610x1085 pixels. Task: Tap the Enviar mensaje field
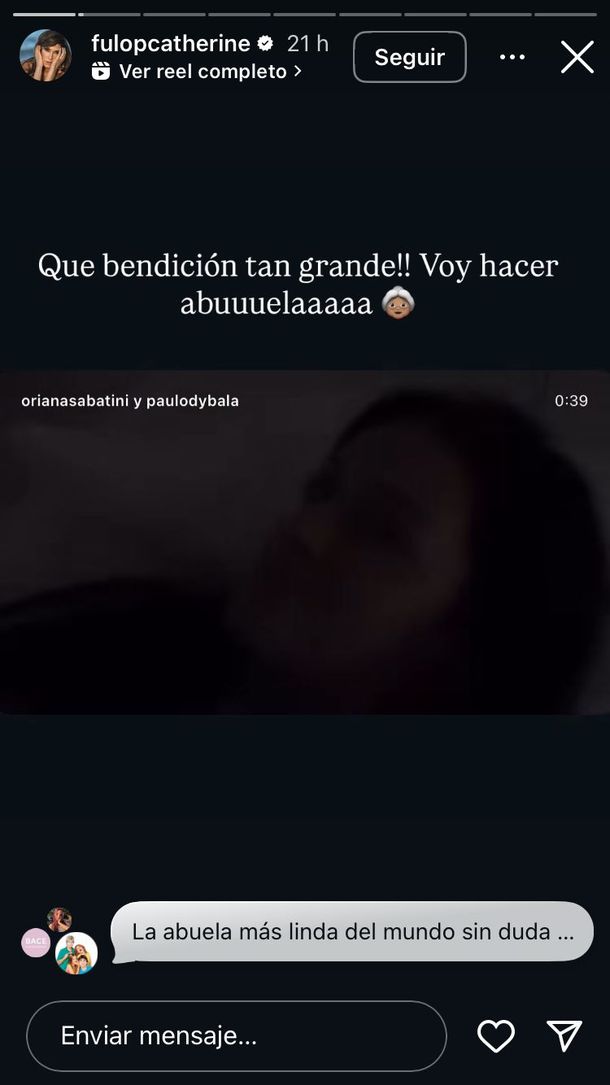[236, 1036]
